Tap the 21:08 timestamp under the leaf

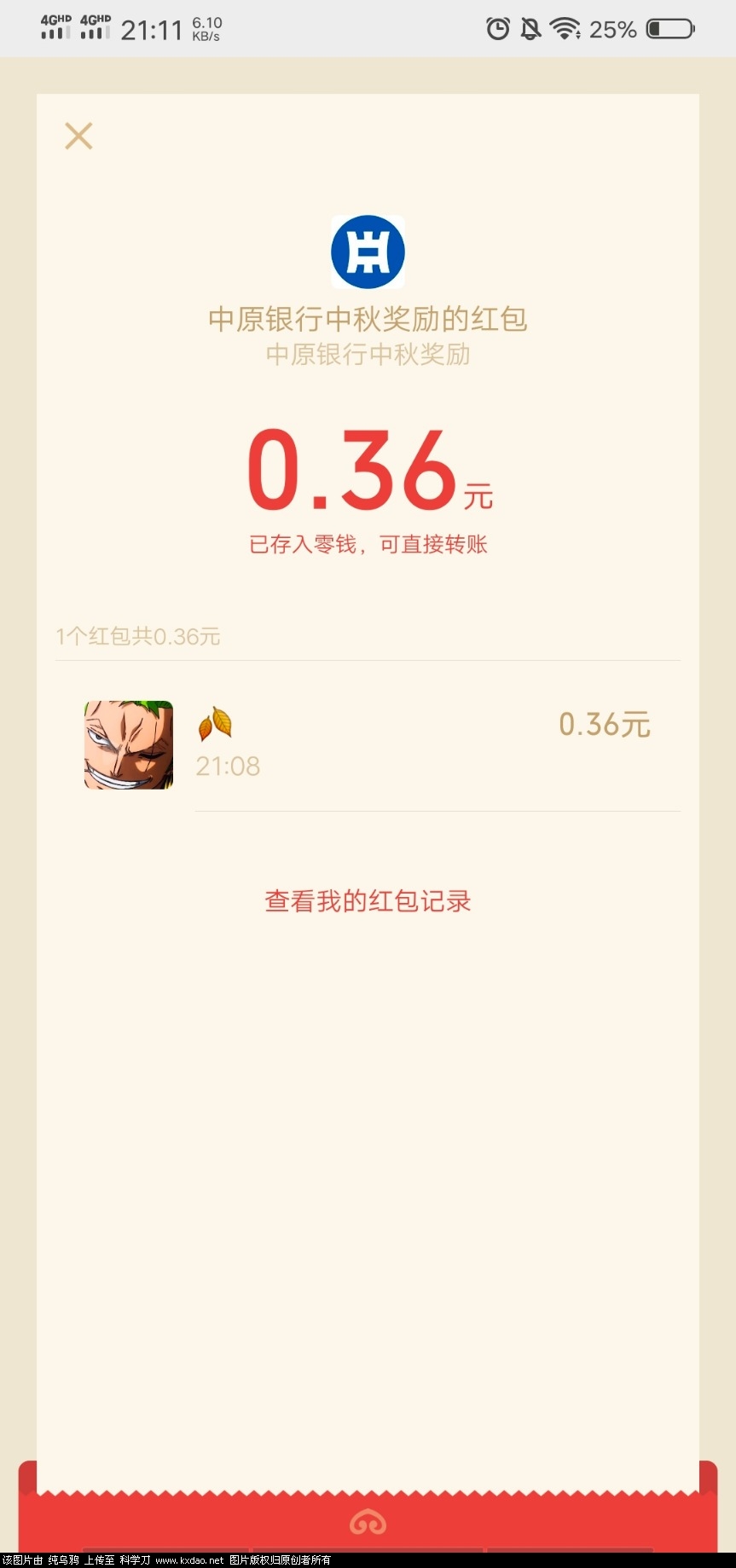[227, 766]
